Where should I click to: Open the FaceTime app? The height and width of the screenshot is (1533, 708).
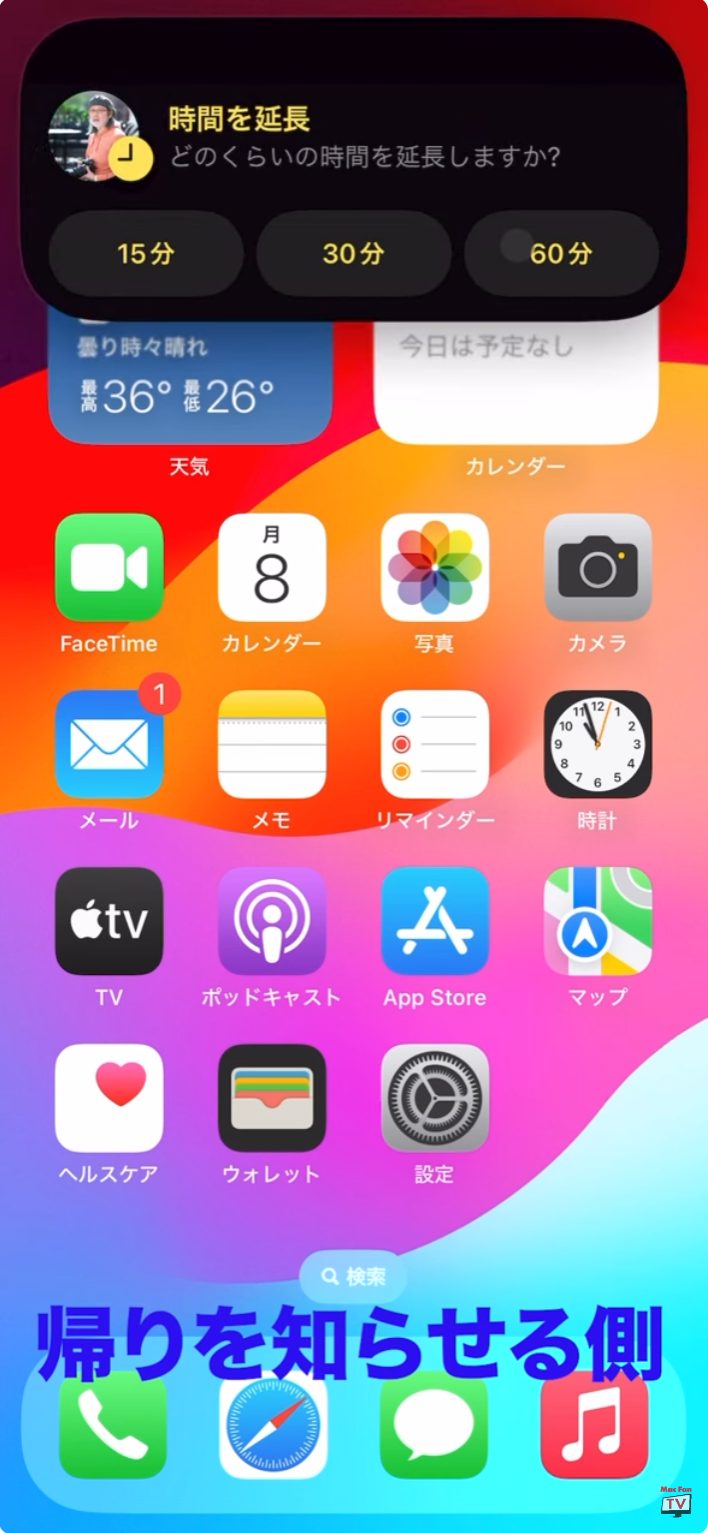[109, 567]
